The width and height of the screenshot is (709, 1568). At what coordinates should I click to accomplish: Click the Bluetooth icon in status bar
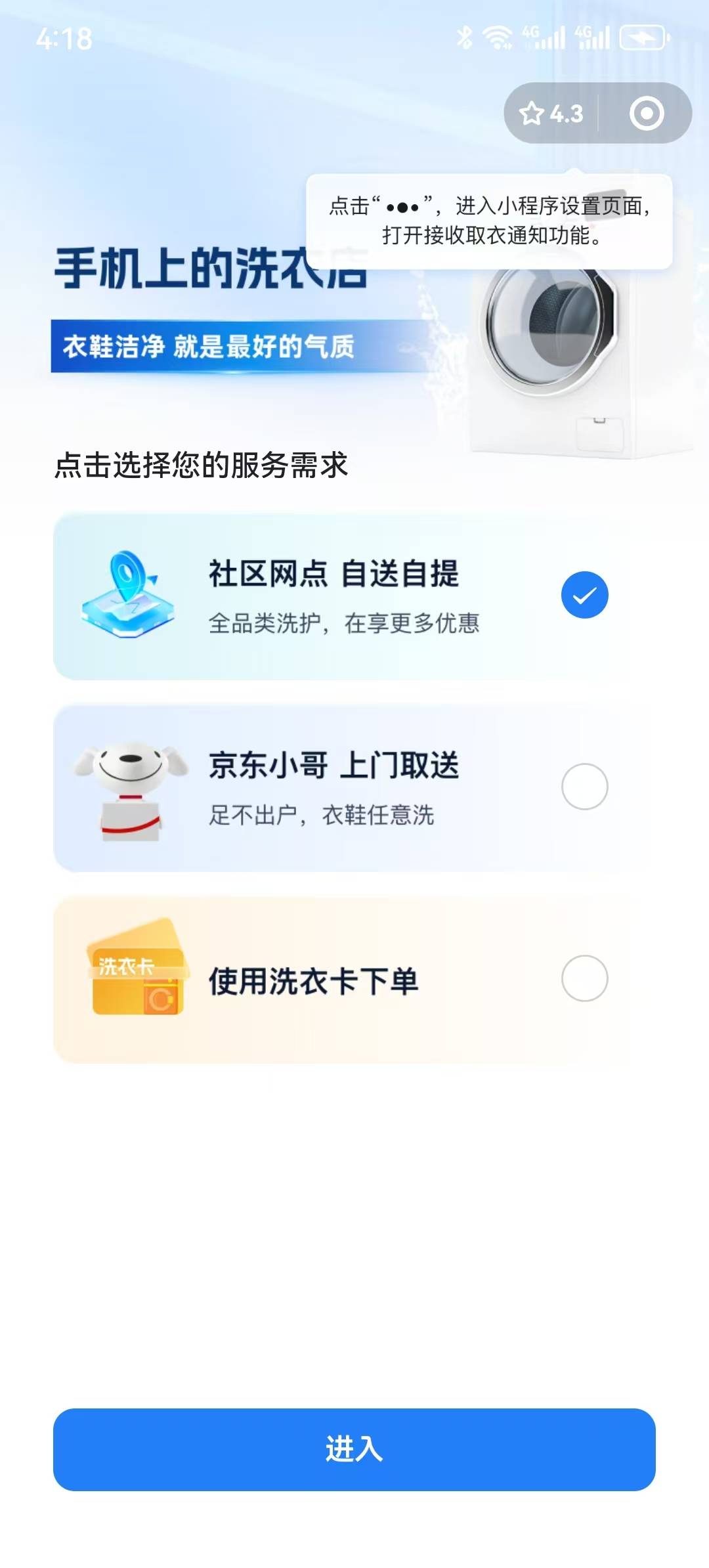[x=465, y=37]
